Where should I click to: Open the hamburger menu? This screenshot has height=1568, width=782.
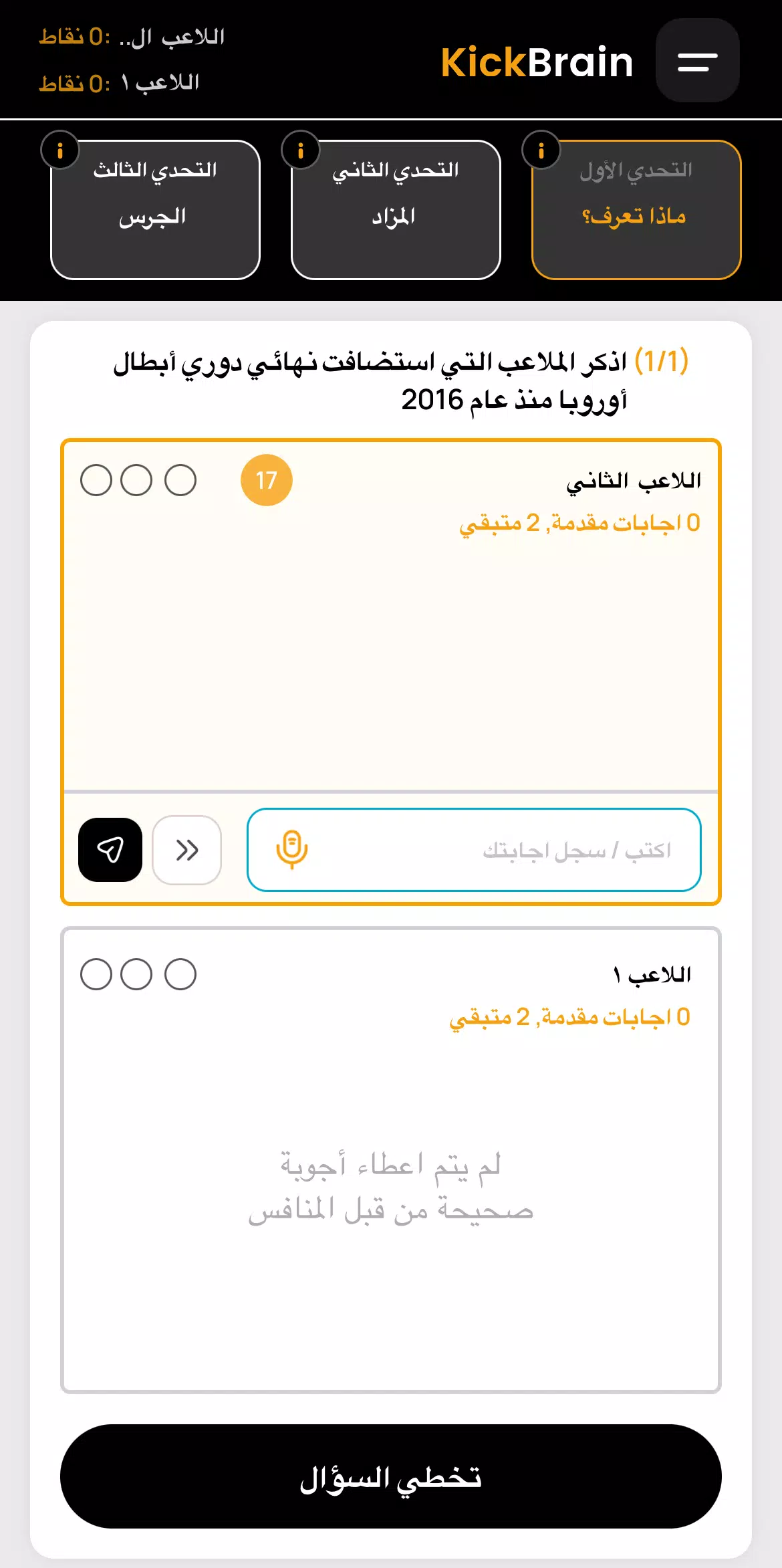pyautogui.click(x=697, y=61)
